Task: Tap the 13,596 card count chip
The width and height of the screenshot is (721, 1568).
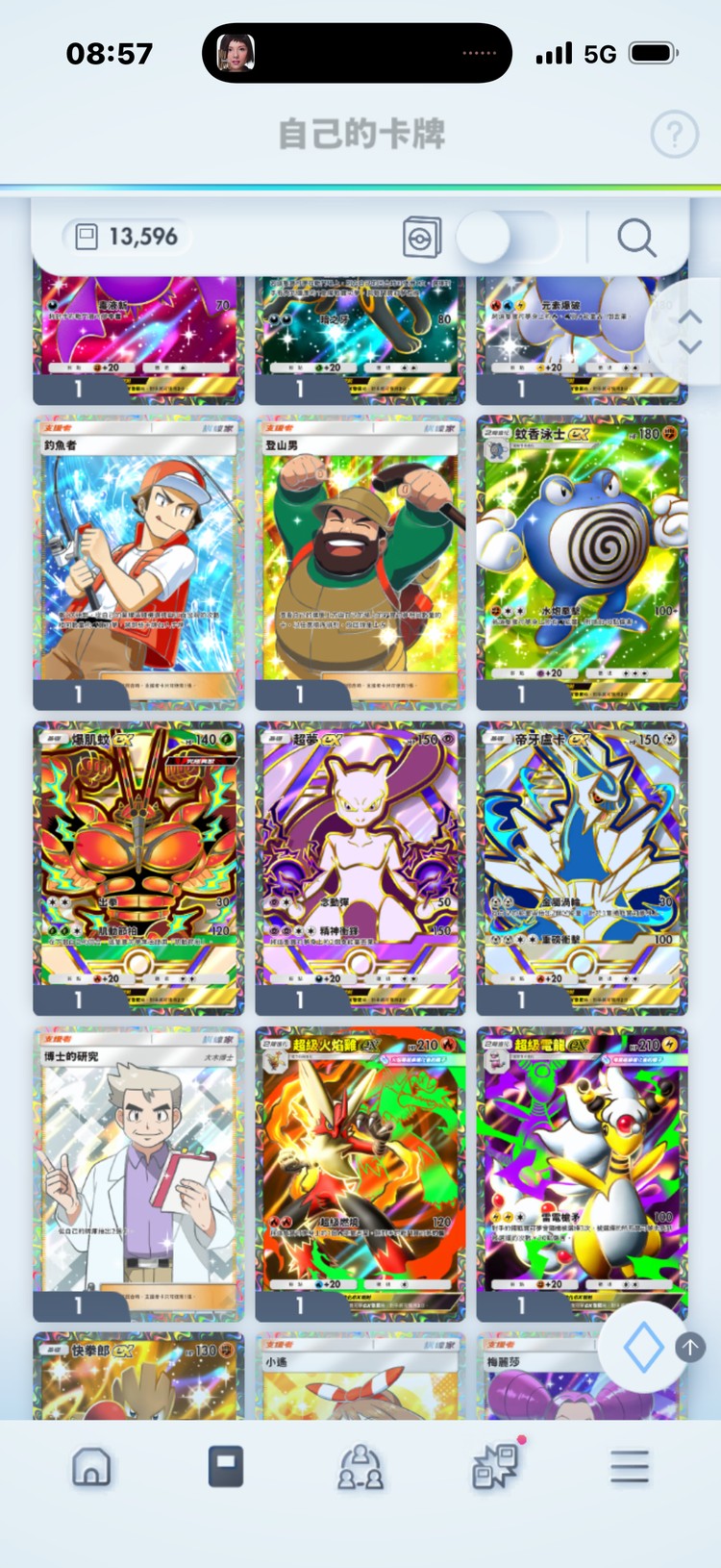Action: (128, 237)
